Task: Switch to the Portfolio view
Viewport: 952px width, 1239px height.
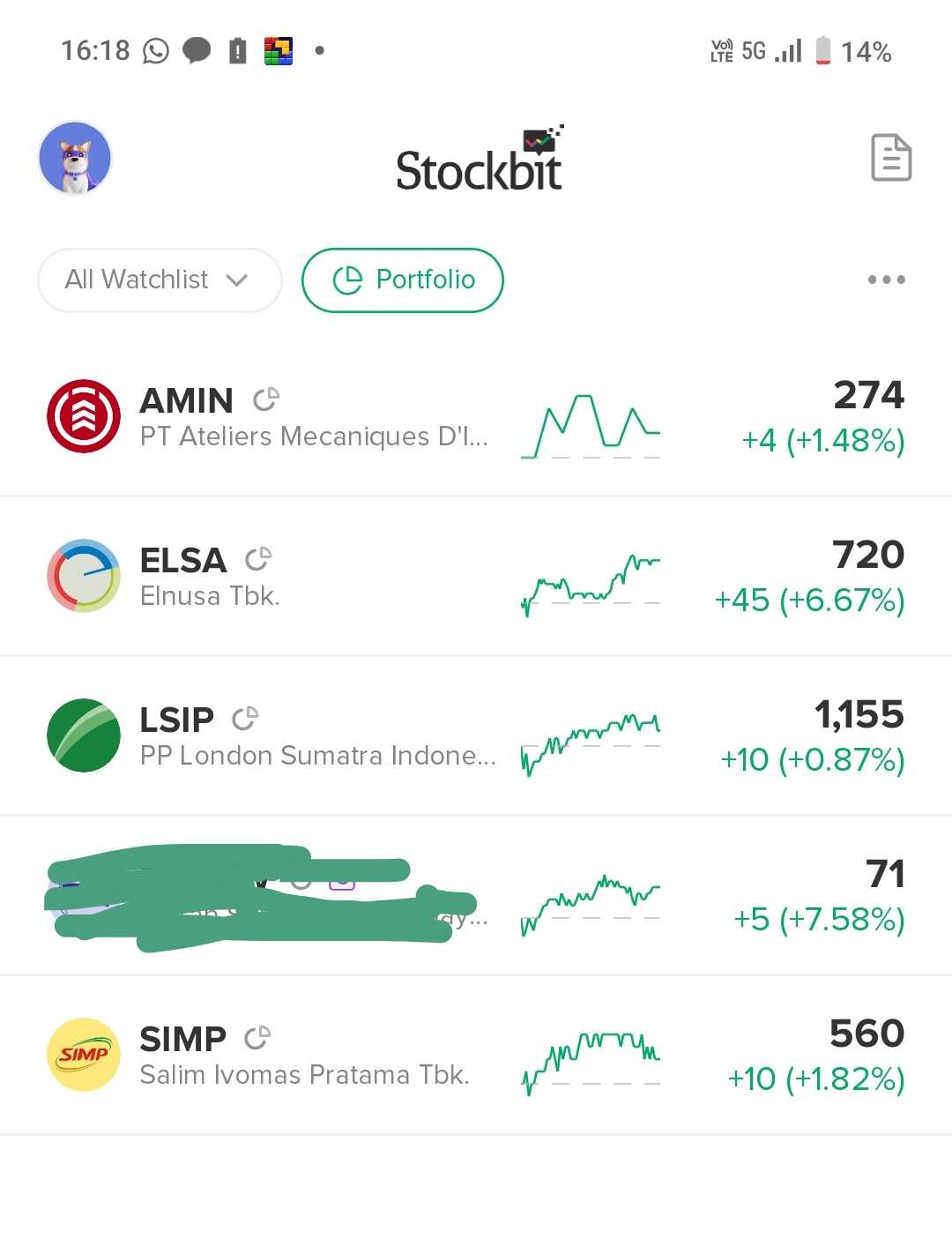Action: click(x=403, y=280)
